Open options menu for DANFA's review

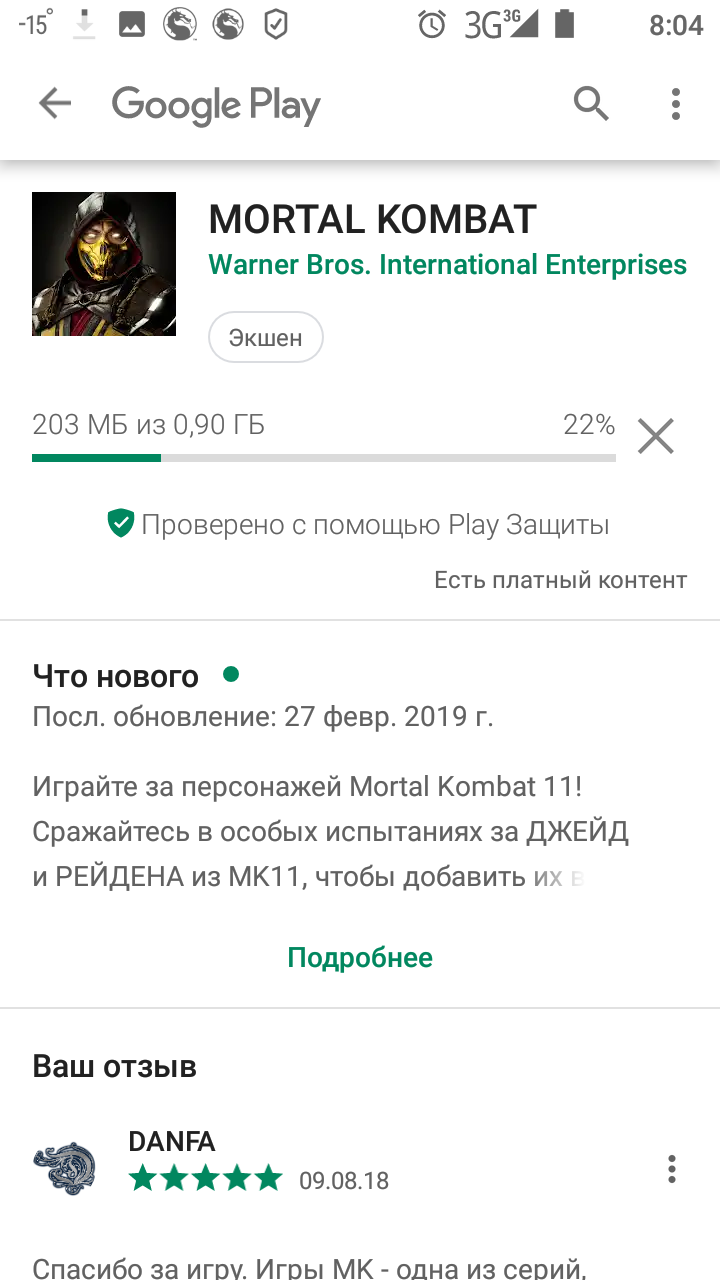point(672,1168)
